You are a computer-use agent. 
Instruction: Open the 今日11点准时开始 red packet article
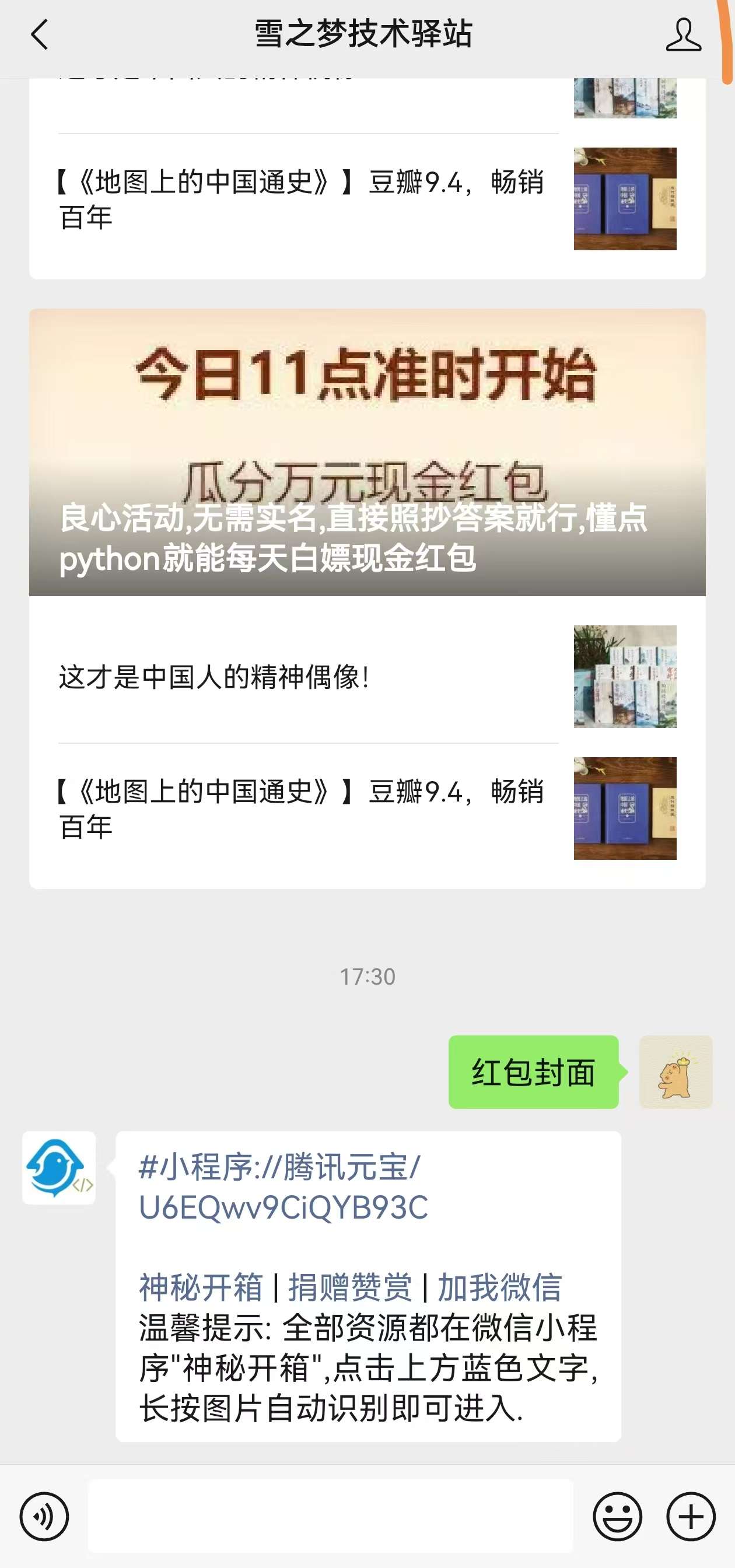click(x=367, y=452)
